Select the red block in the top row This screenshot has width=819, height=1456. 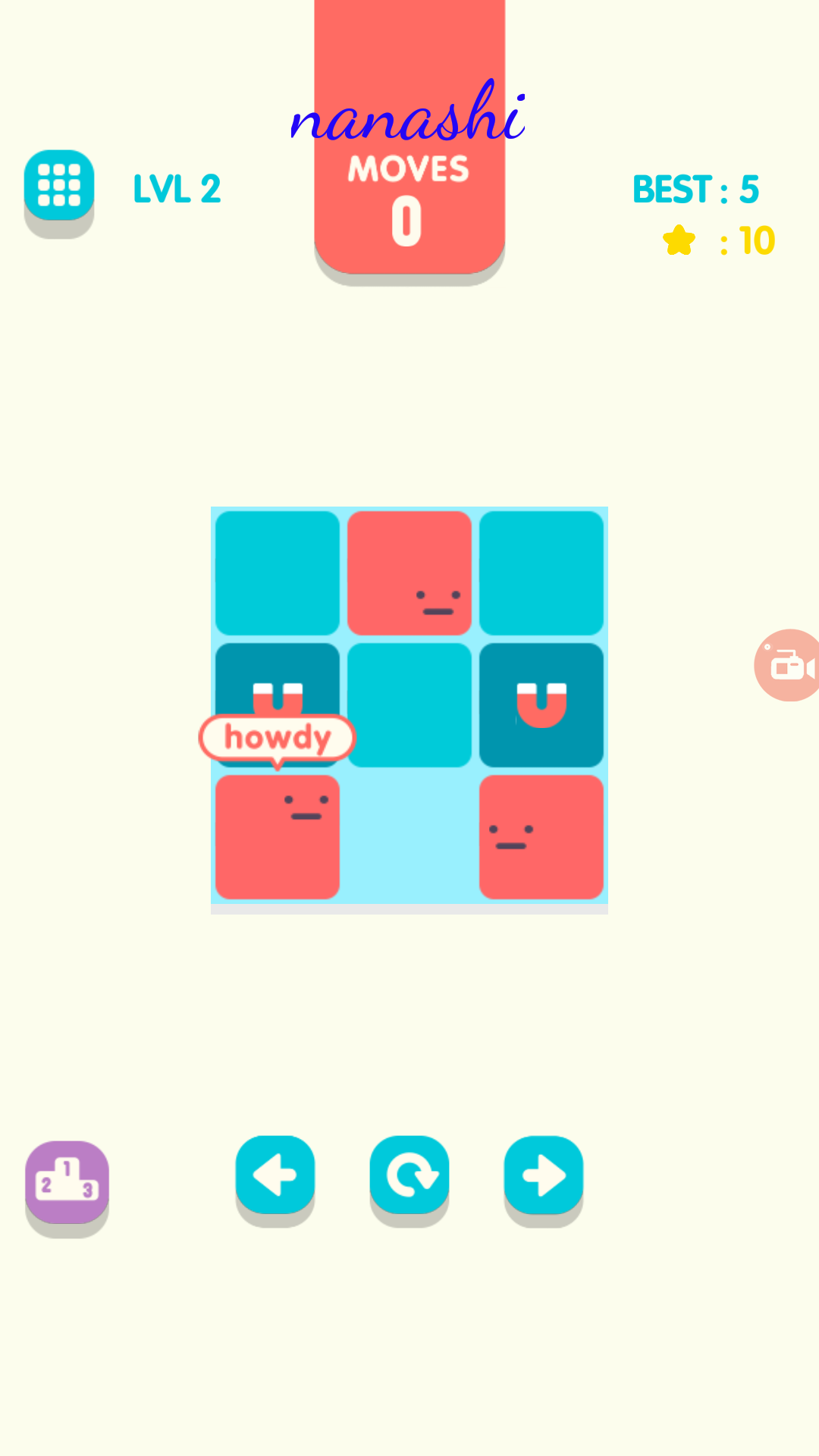[409, 573]
